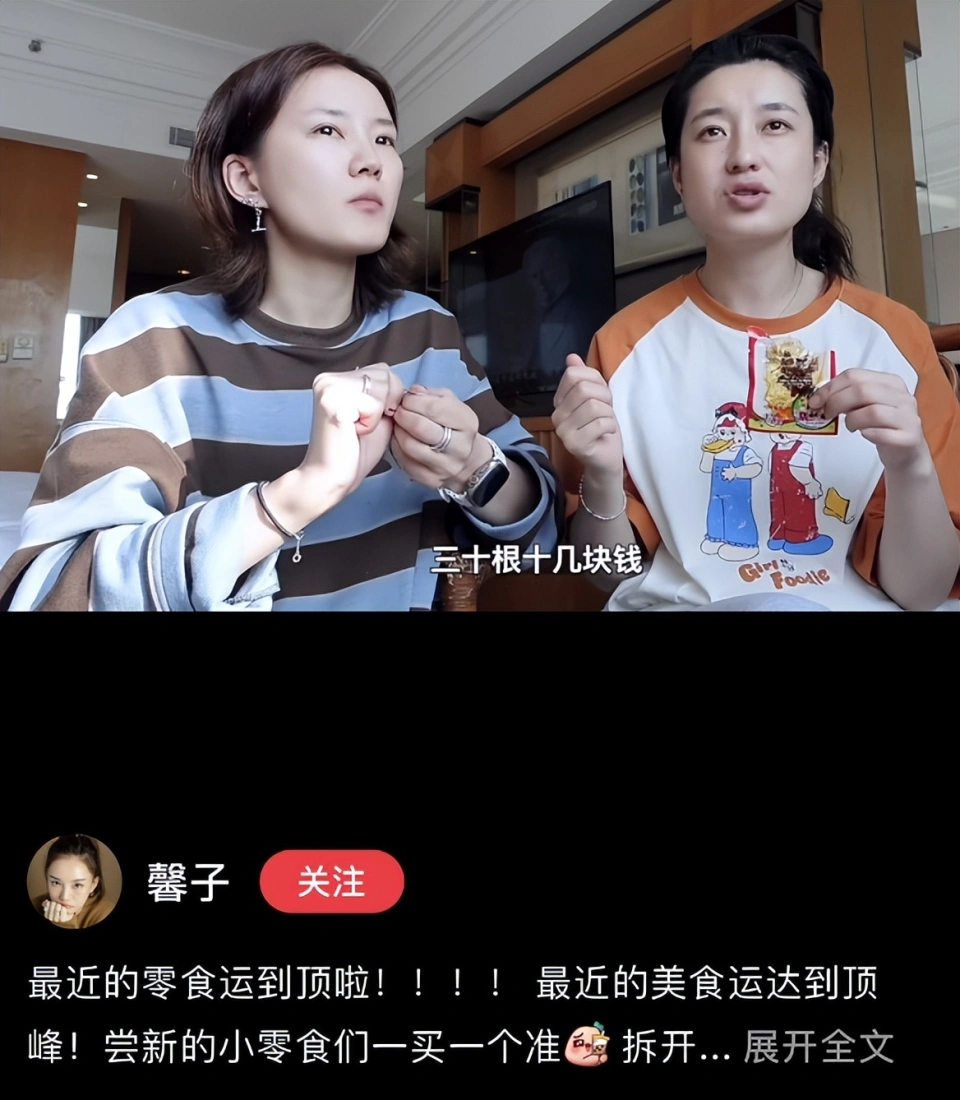960x1100 pixels.
Task: Expand full caption via 展开全文
Action: pos(818,1046)
